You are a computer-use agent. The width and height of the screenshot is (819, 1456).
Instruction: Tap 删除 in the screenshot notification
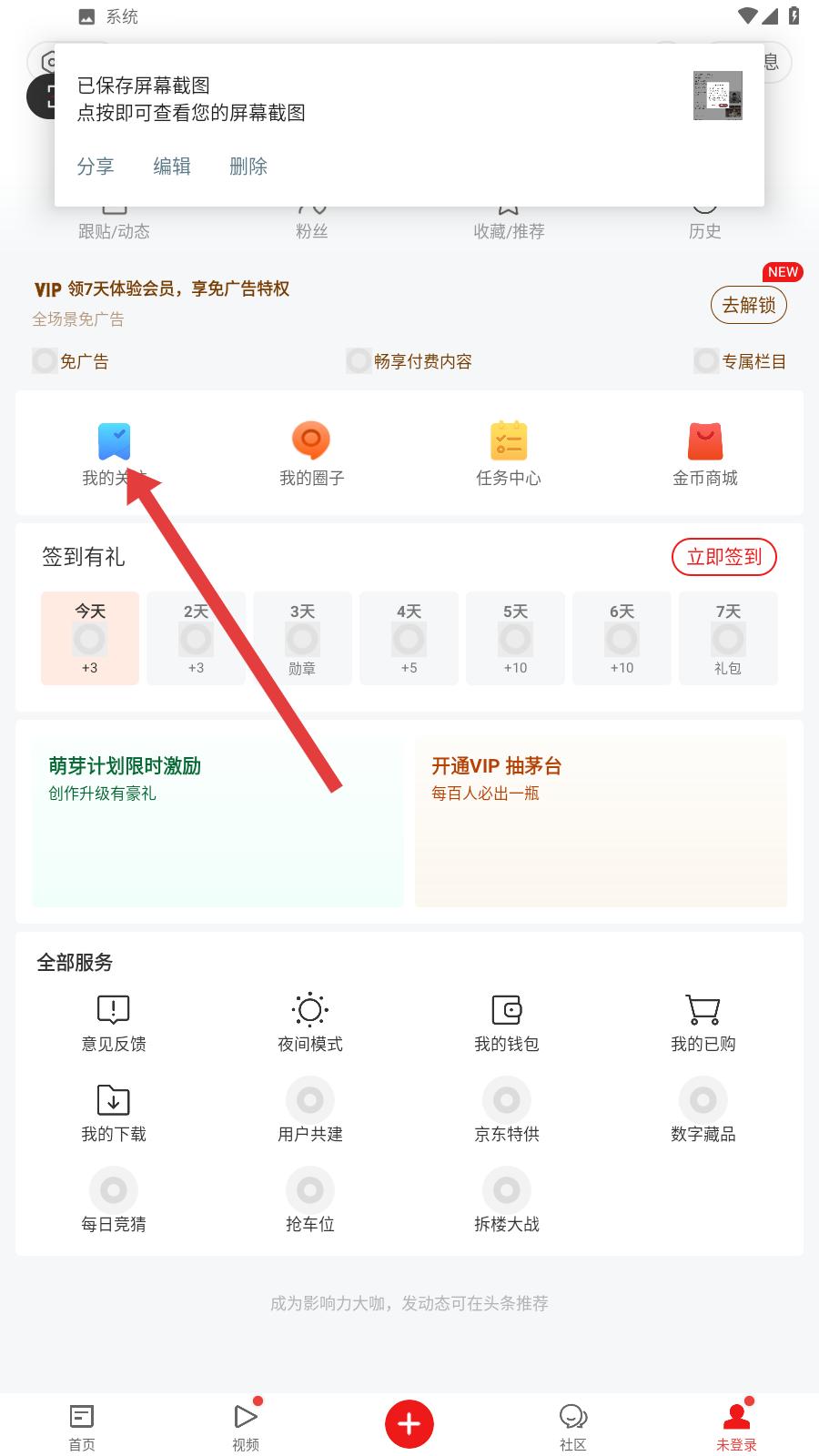pos(248,167)
